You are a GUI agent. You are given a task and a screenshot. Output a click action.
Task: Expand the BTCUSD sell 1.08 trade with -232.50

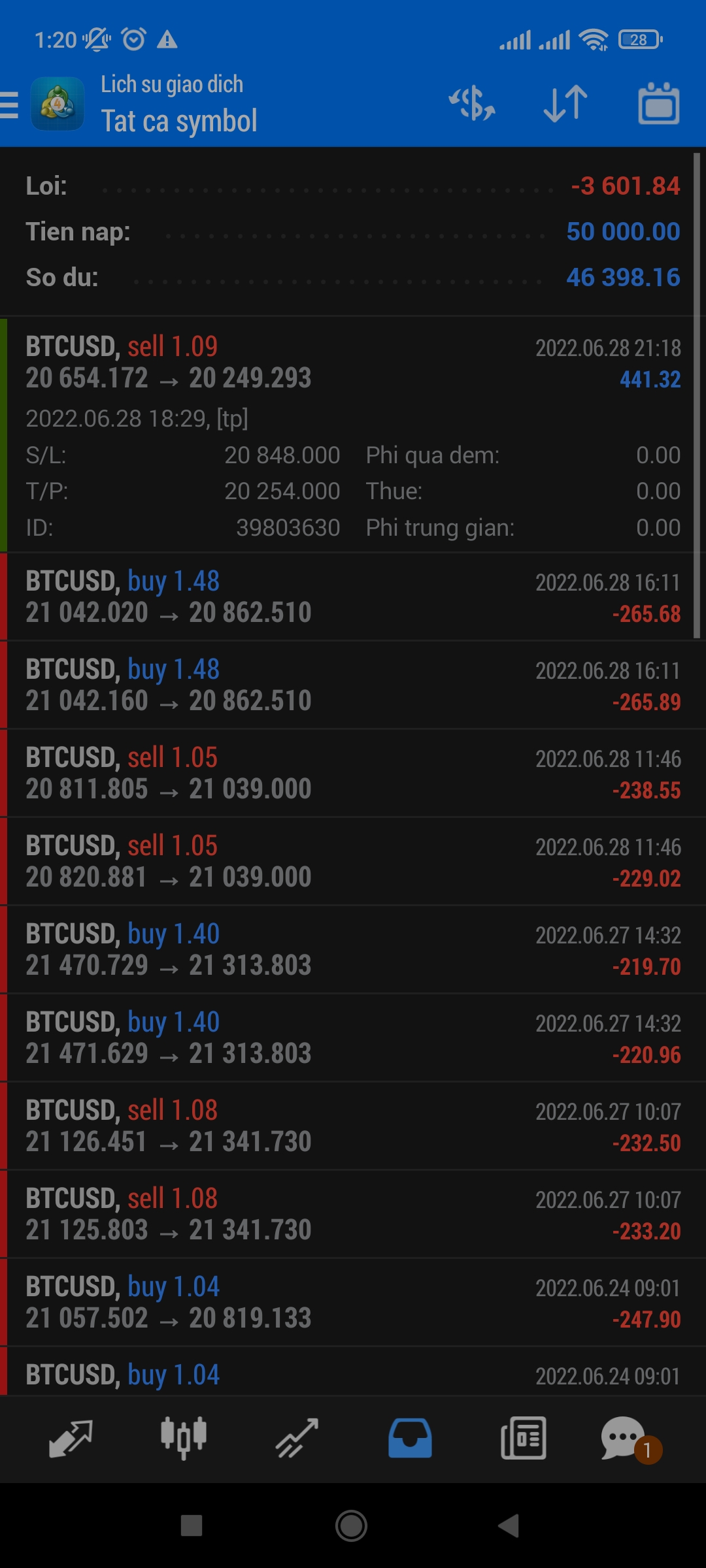click(353, 1126)
